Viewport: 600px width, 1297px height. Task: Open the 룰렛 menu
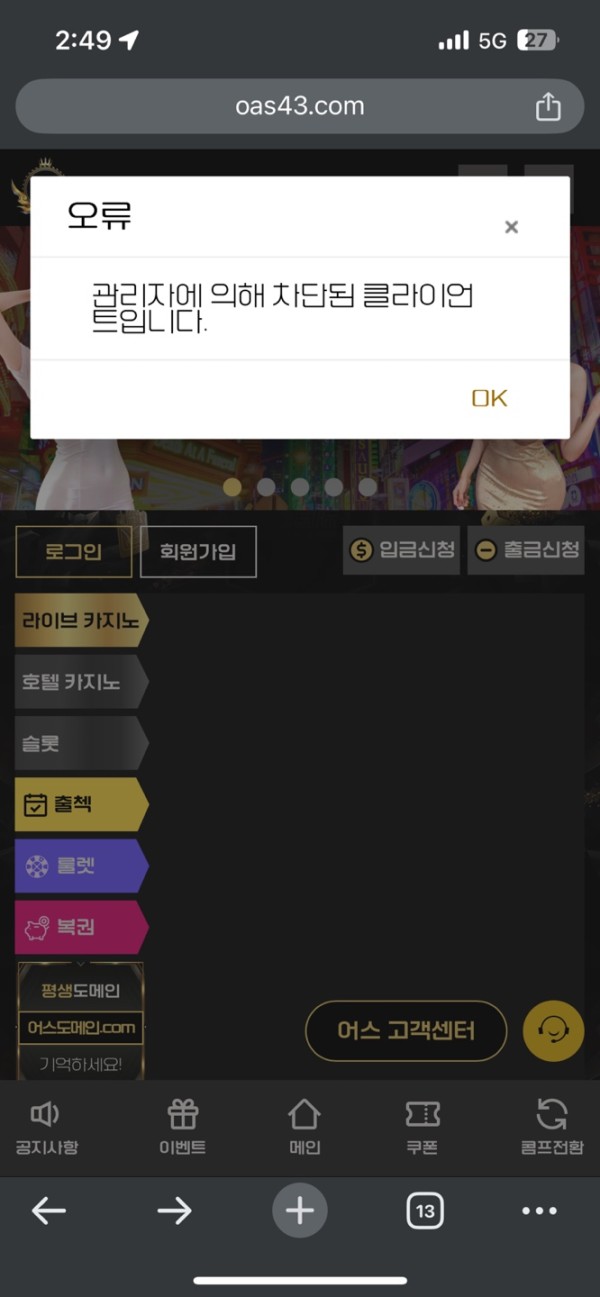(80, 866)
